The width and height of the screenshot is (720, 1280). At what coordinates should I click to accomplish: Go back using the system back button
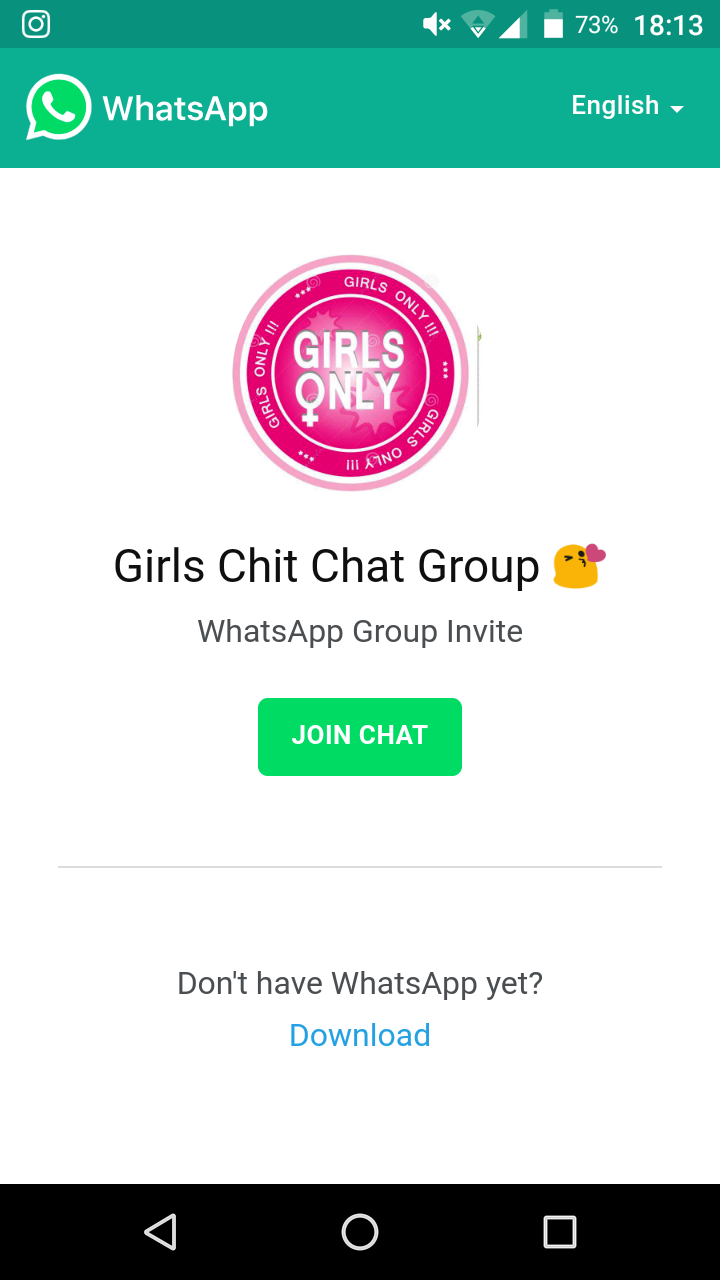pos(160,1232)
